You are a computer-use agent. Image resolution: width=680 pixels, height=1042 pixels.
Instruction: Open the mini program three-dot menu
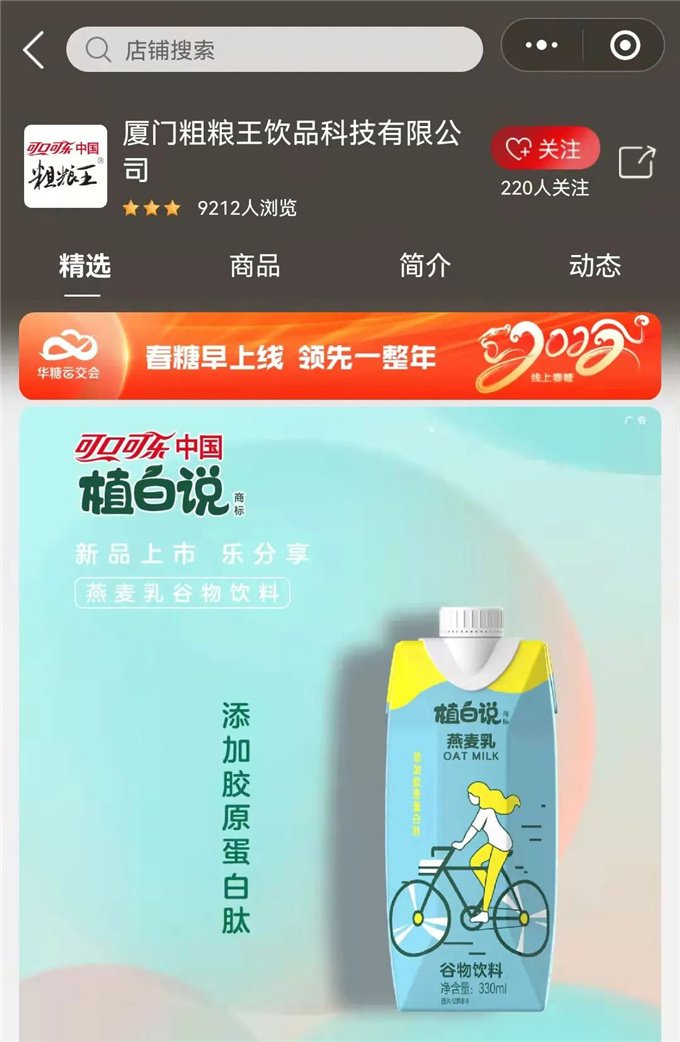541,46
